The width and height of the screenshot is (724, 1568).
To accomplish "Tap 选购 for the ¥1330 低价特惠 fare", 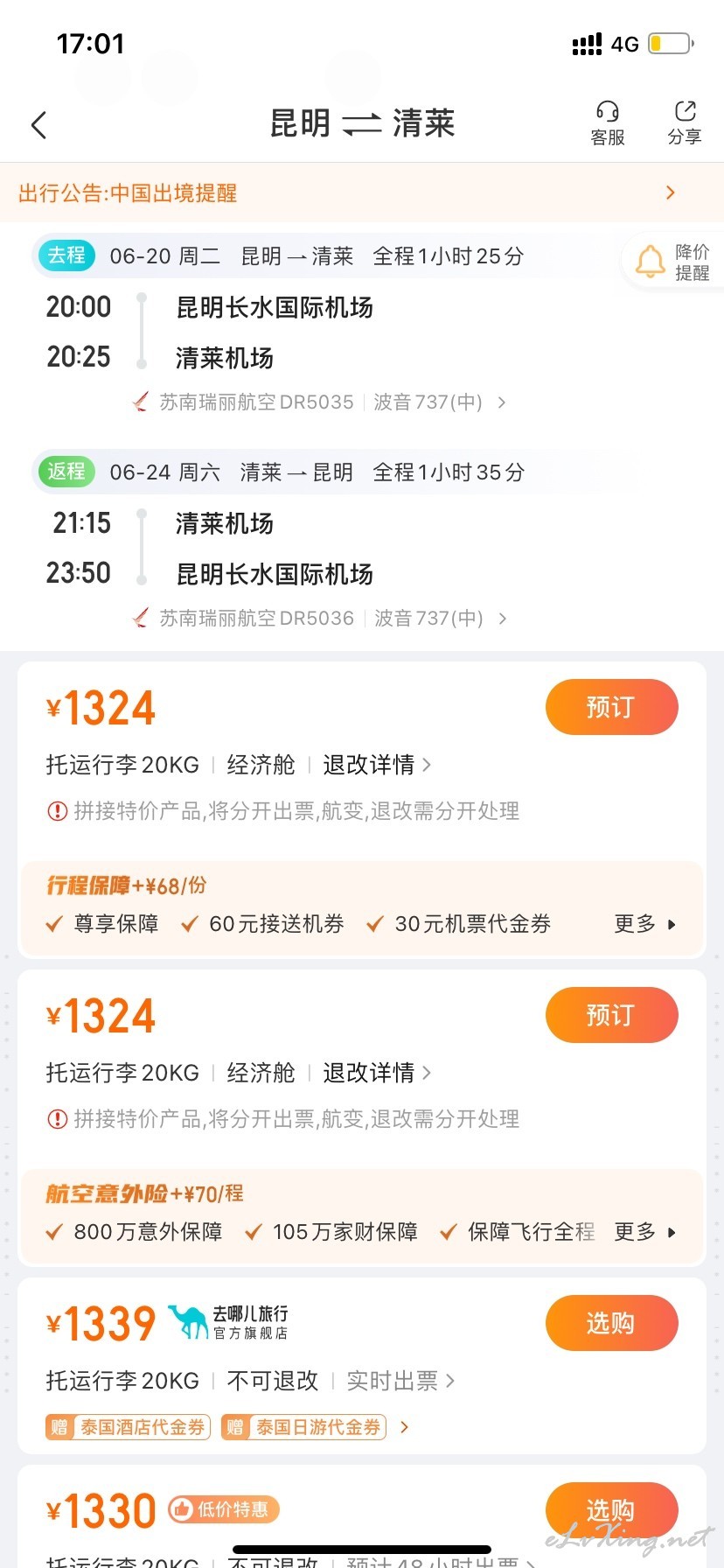I will (611, 1510).
